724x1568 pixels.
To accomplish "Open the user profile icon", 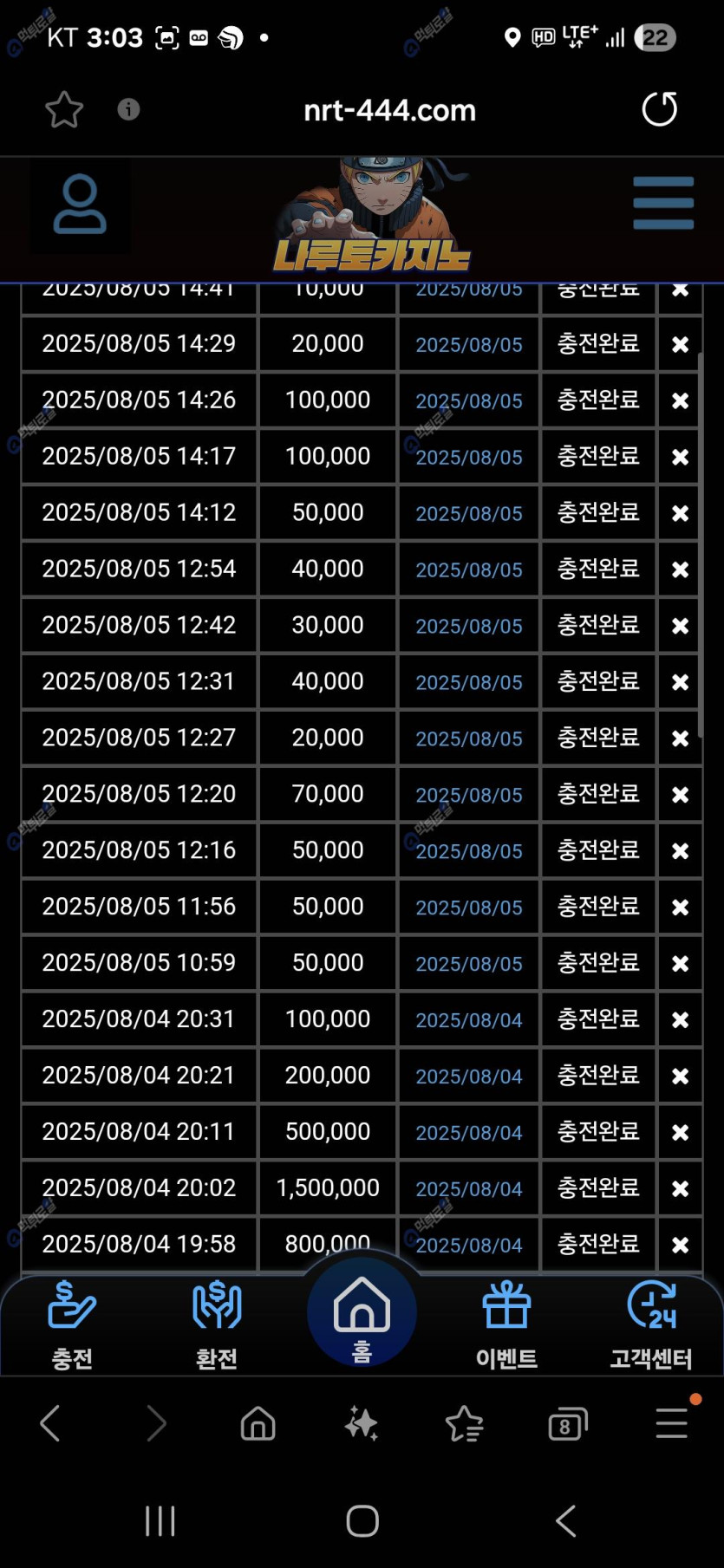I will point(80,205).
